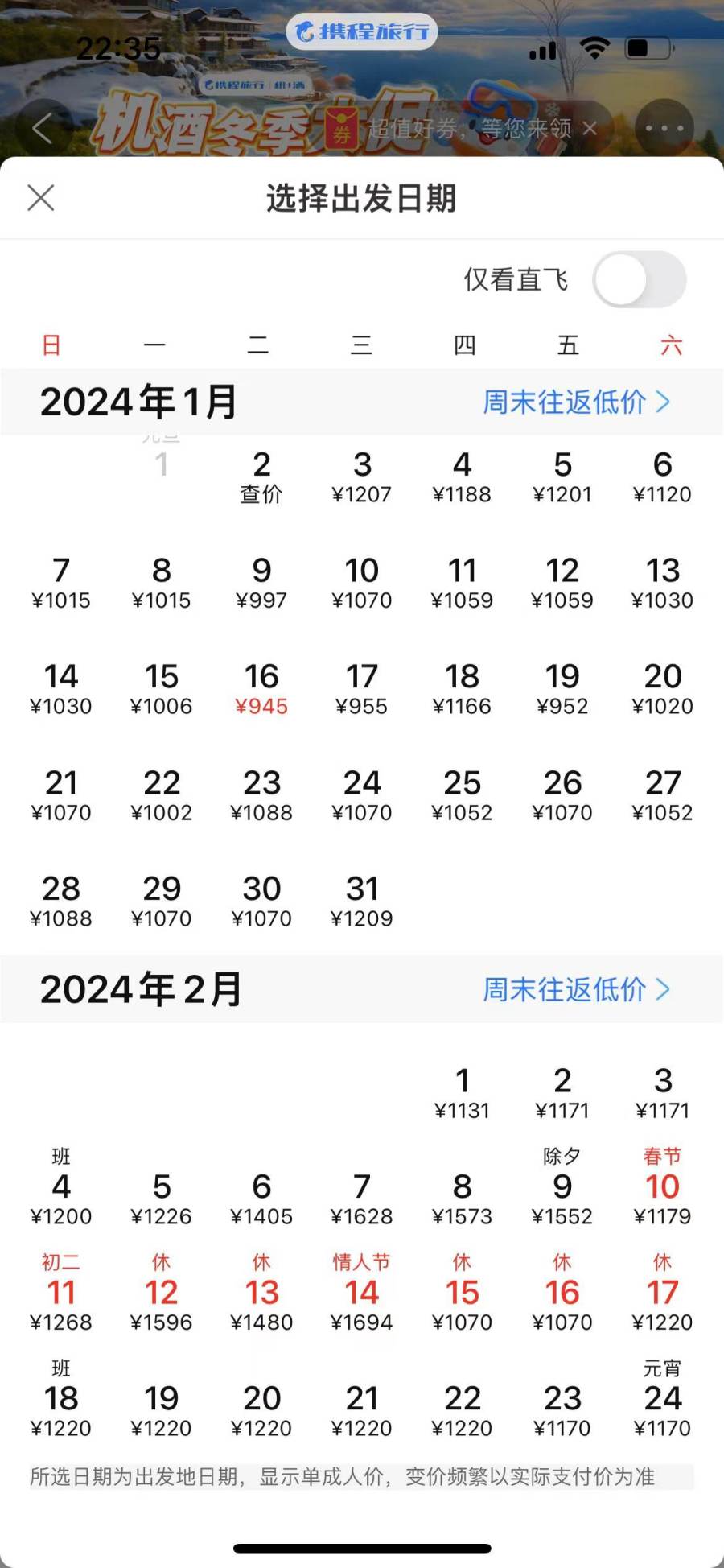Select January 19 at ¥952

(562, 689)
